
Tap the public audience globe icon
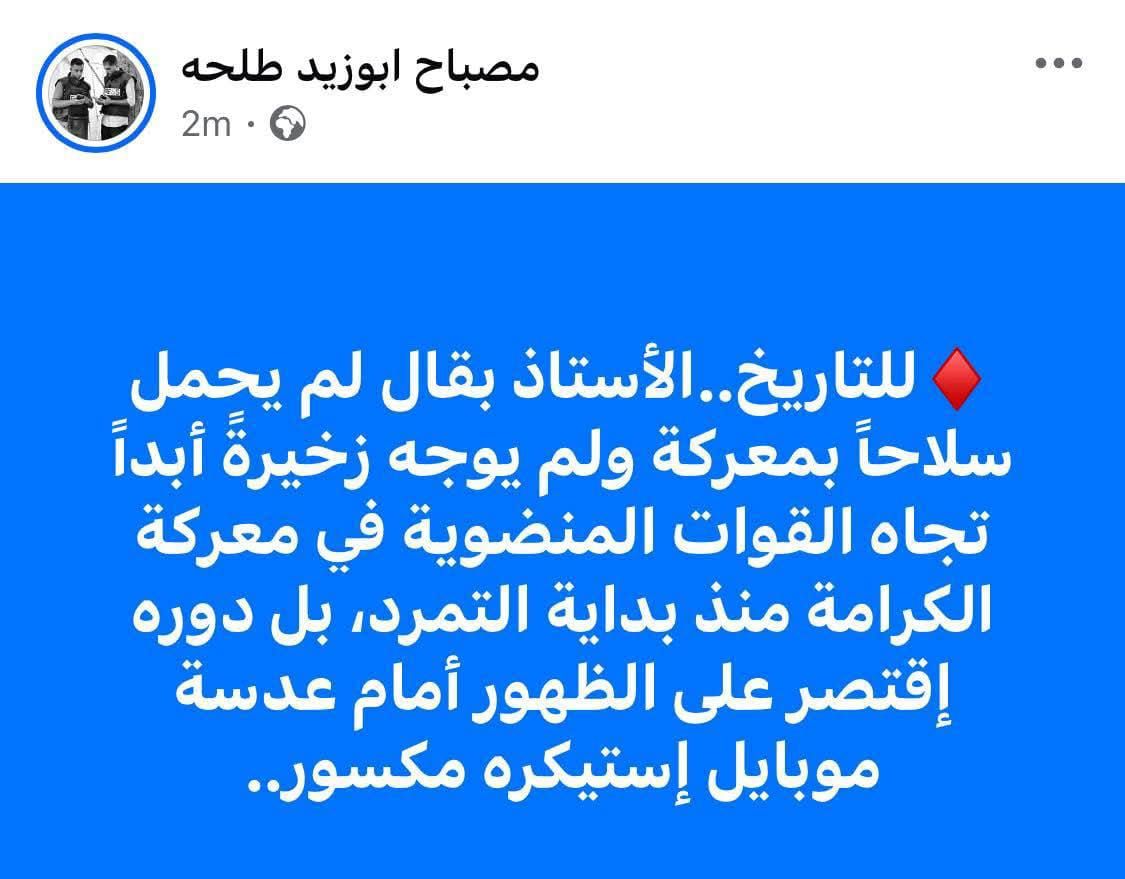click(x=288, y=124)
